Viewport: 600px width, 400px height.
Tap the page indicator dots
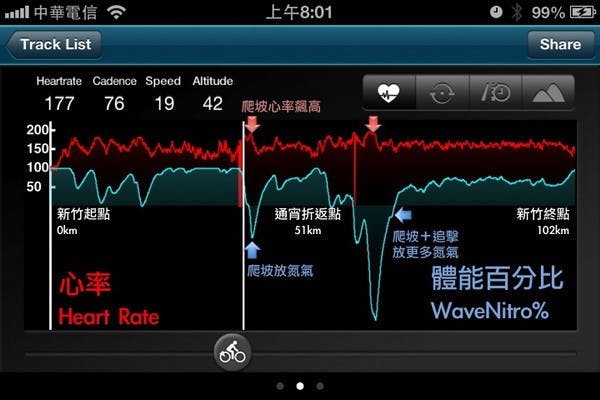pyautogui.click(x=300, y=385)
